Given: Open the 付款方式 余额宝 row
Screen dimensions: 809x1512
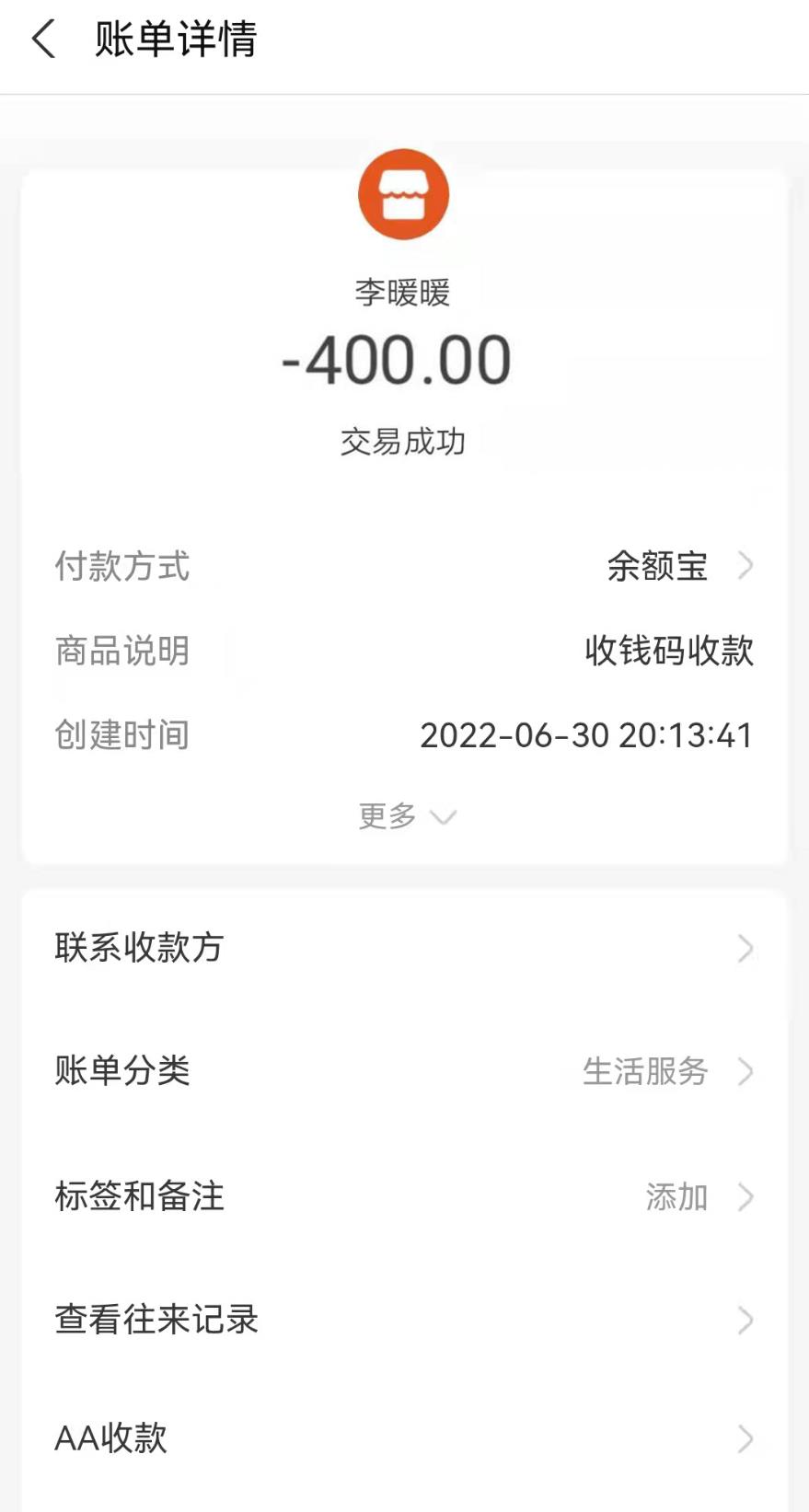Looking at the screenshot, I should (679, 566).
